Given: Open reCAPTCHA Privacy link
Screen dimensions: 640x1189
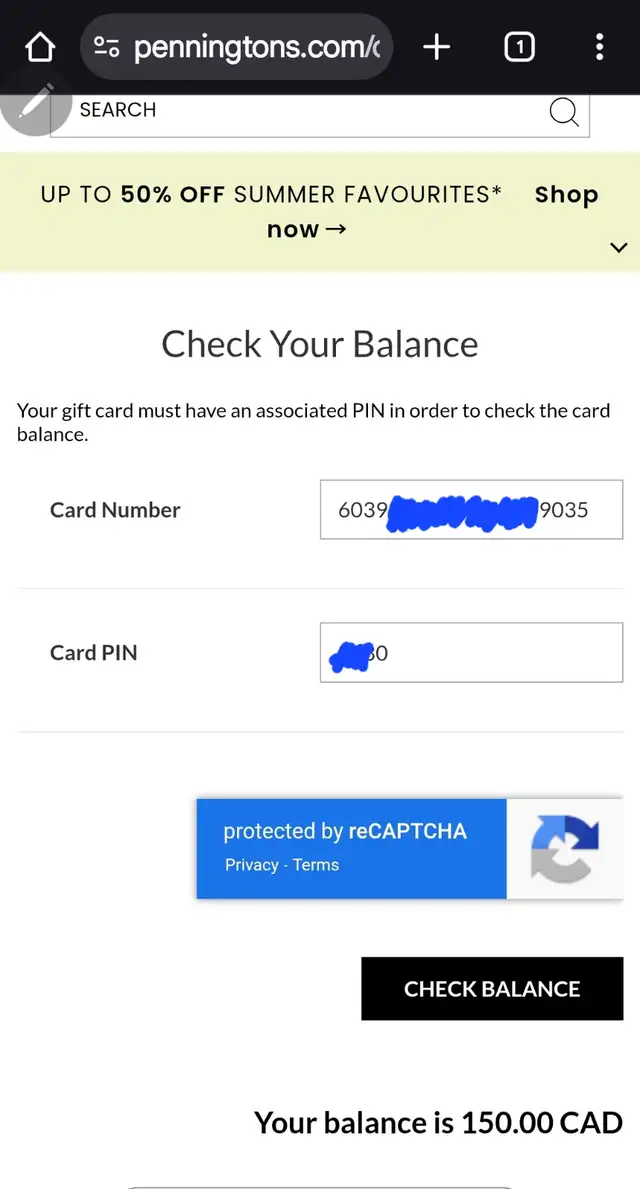Looking at the screenshot, I should tap(252, 865).
